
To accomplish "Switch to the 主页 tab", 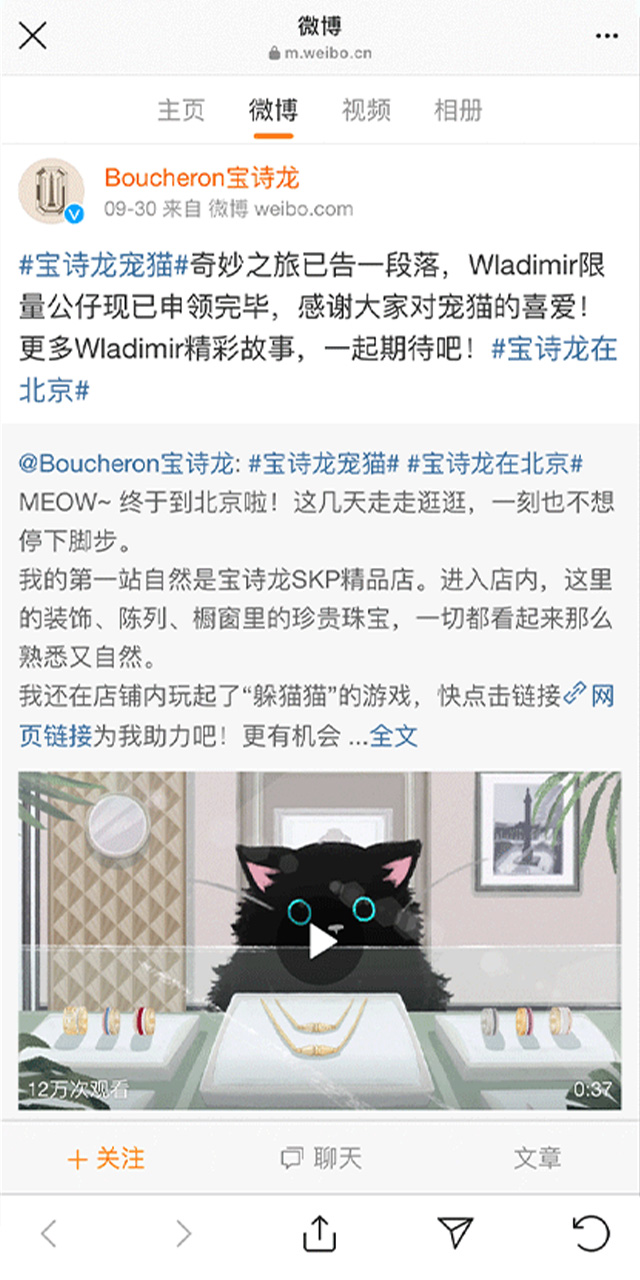I will 181,110.
